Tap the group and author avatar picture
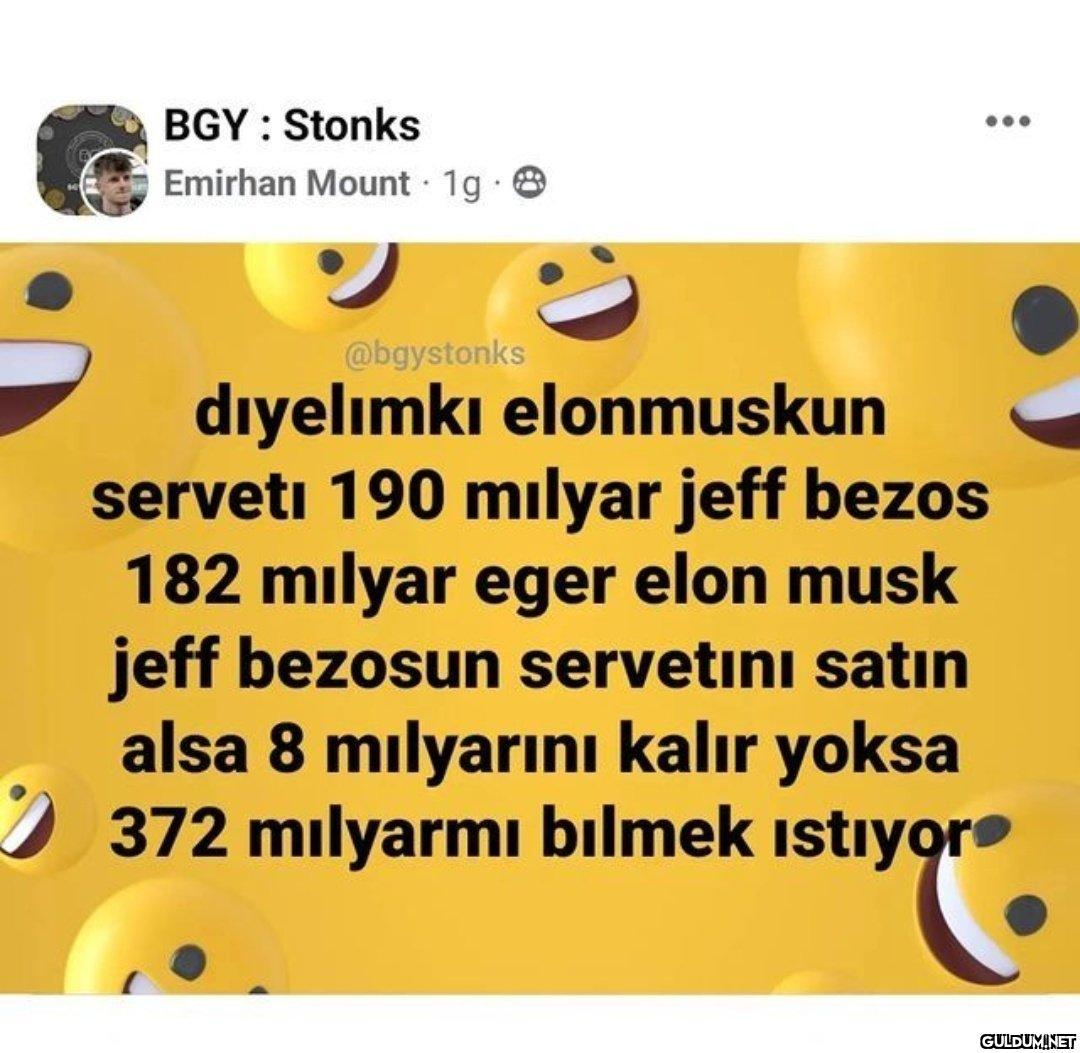Image resolution: width=1080 pixels, height=1053 pixels. point(91,159)
